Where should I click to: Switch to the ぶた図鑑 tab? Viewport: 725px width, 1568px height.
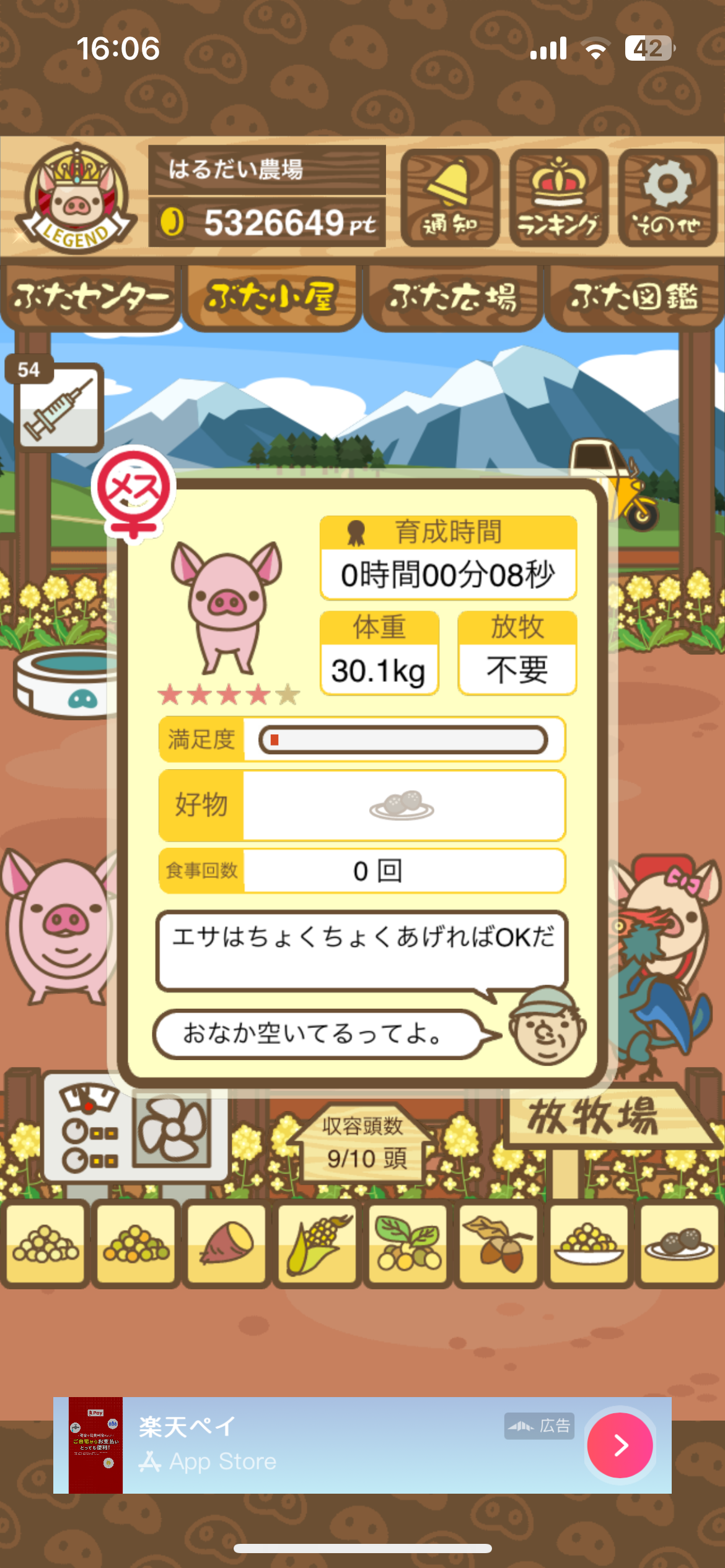pos(634,298)
